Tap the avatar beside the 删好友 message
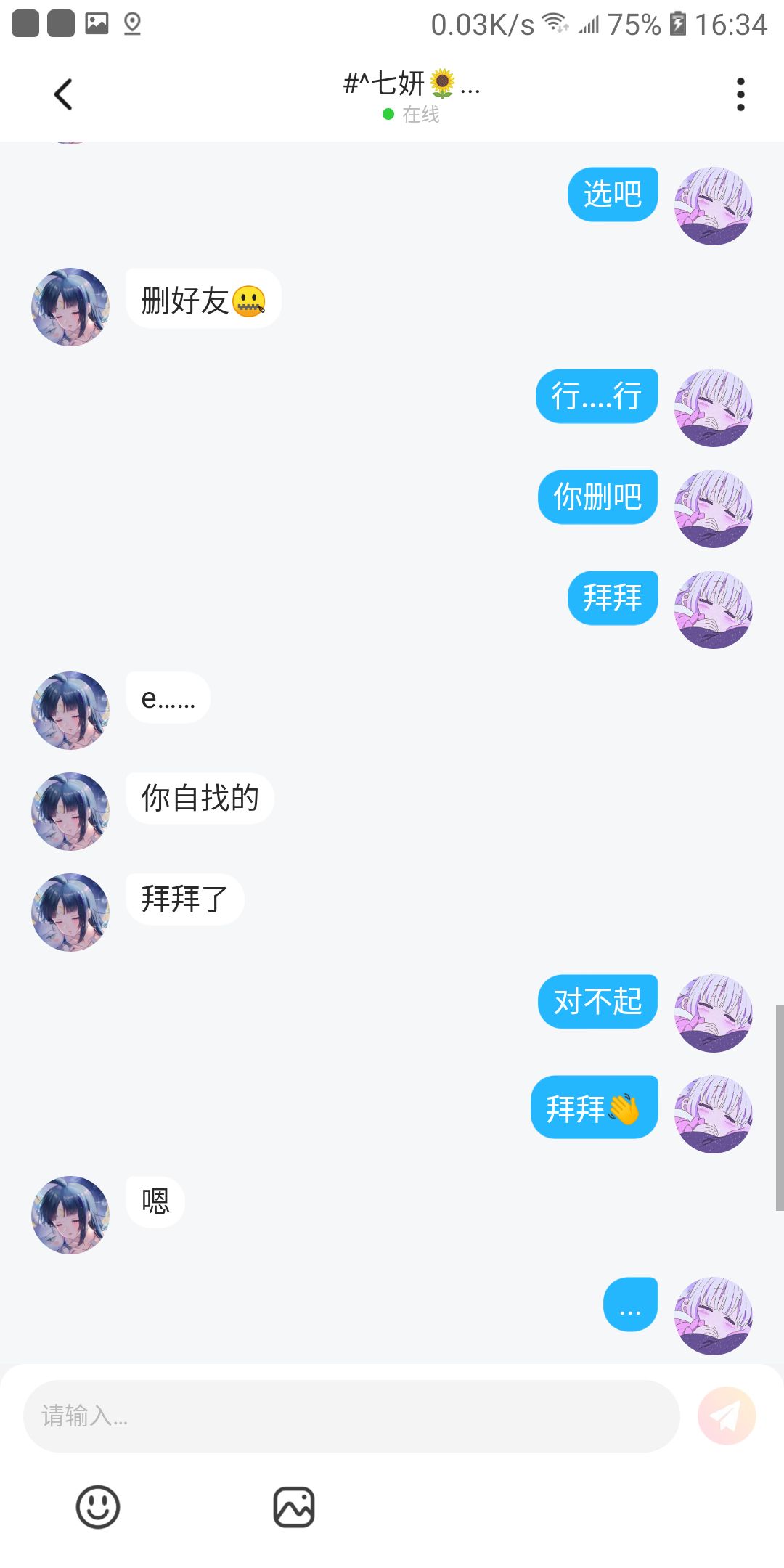Image resolution: width=784 pixels, height=1568 pixels. click(x=70, y=307)
